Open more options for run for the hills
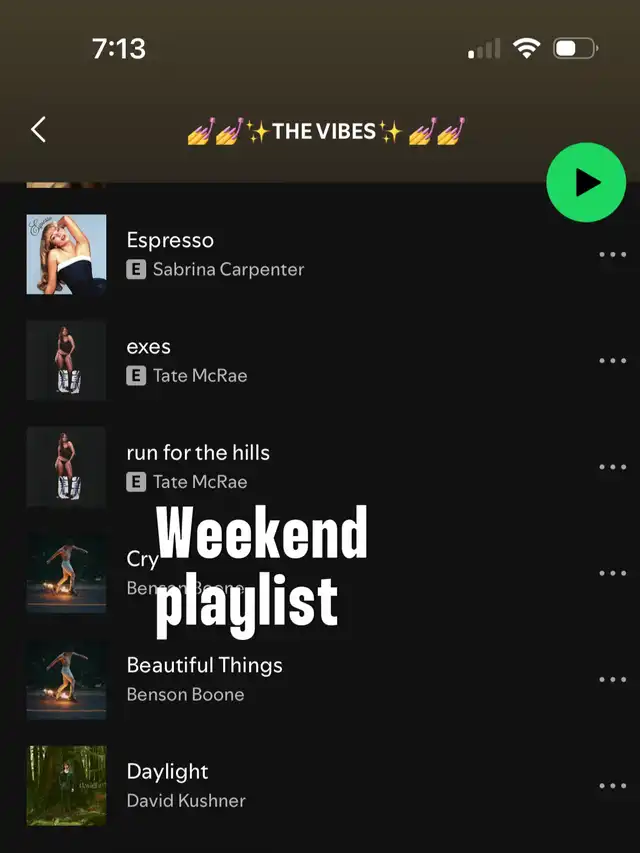This screenshot has height=853, width=640. point(612,467)
